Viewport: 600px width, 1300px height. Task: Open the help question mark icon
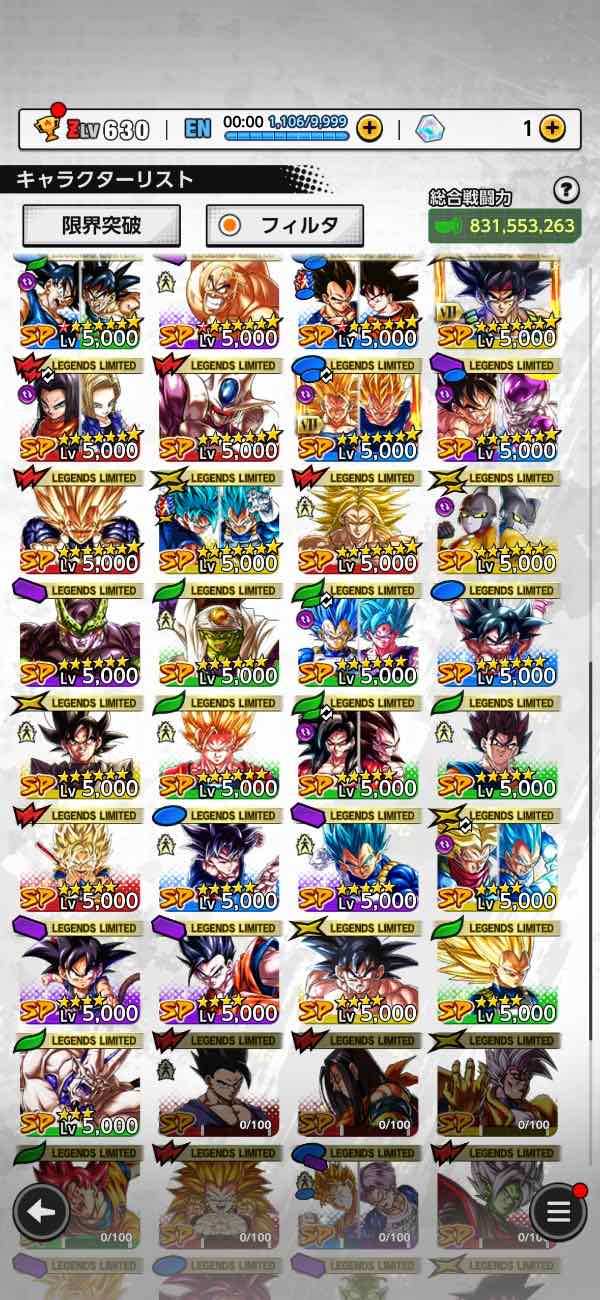pyautogui.click(x=566, y=190)
